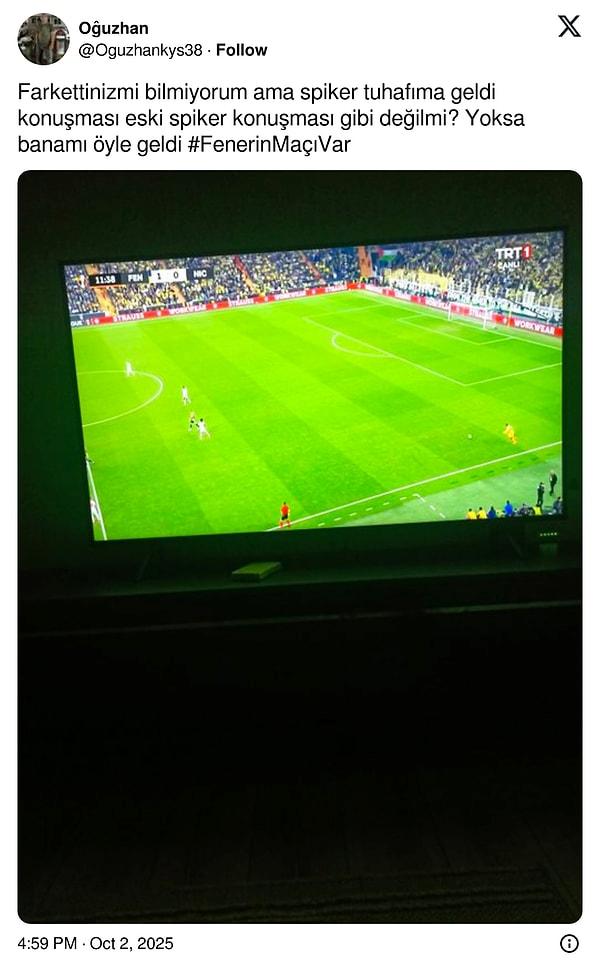Open the X logo link
The image size is (600, 974).
point(569,27)
